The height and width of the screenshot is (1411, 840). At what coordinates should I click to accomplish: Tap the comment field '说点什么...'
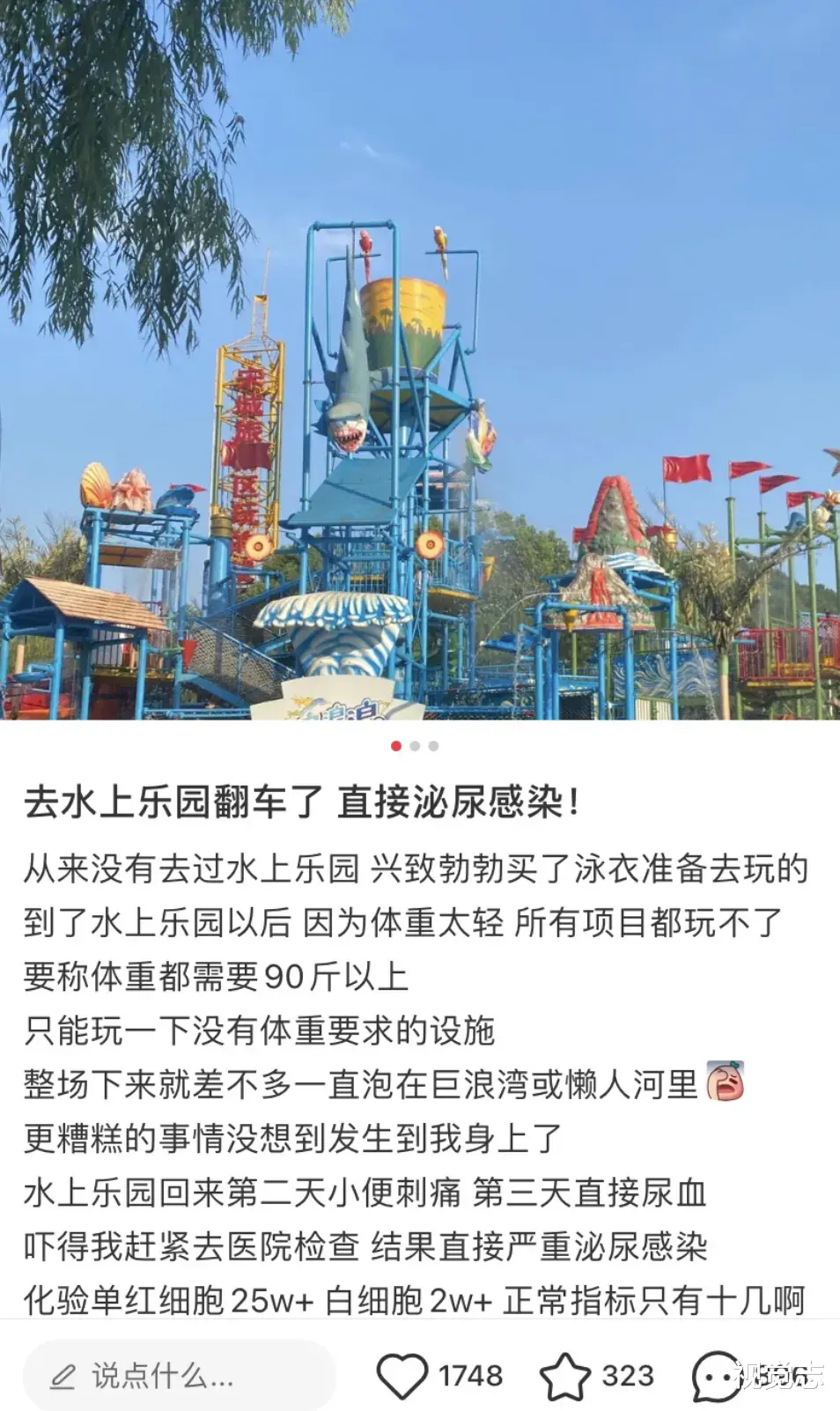click(x=179, y=1375)
